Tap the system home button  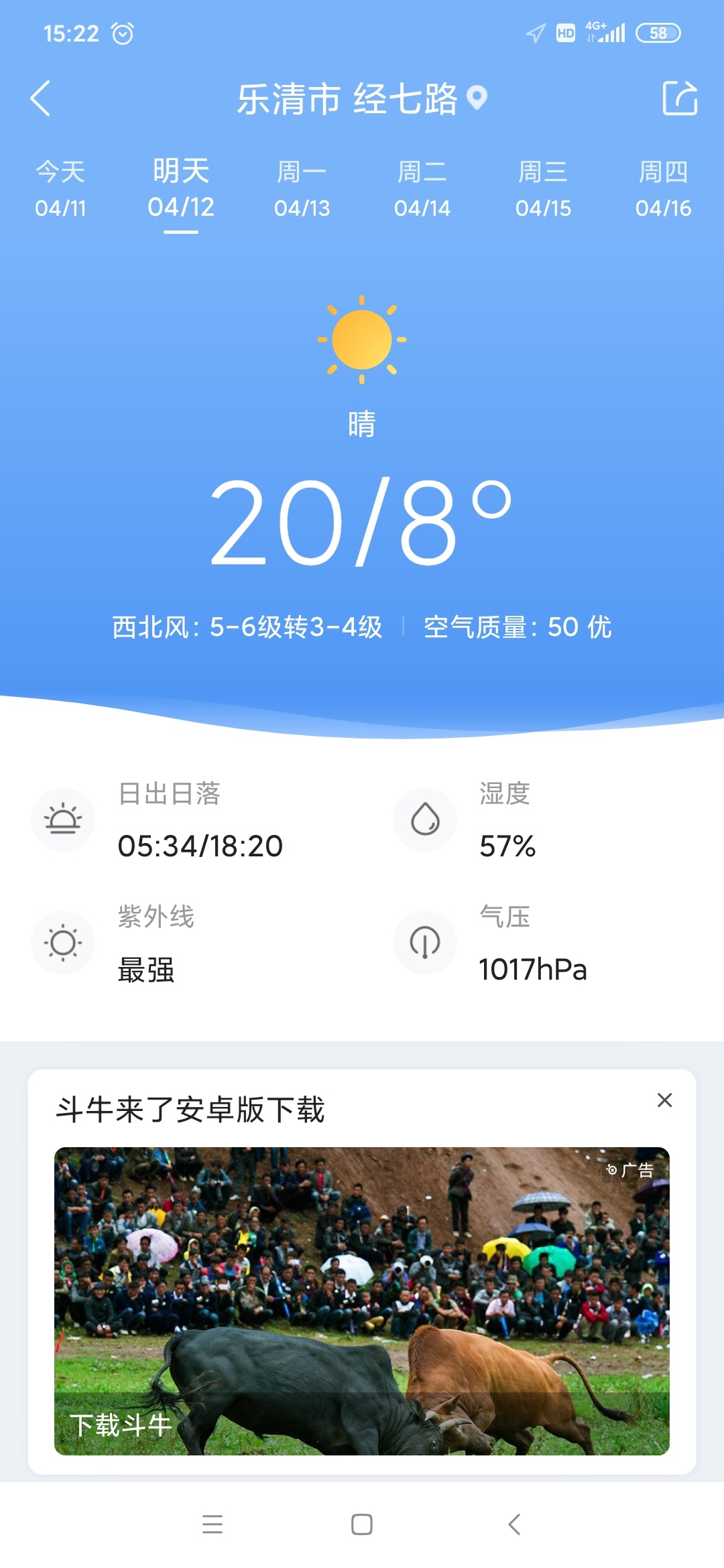pyautogui.click(x=362, y=1524)
